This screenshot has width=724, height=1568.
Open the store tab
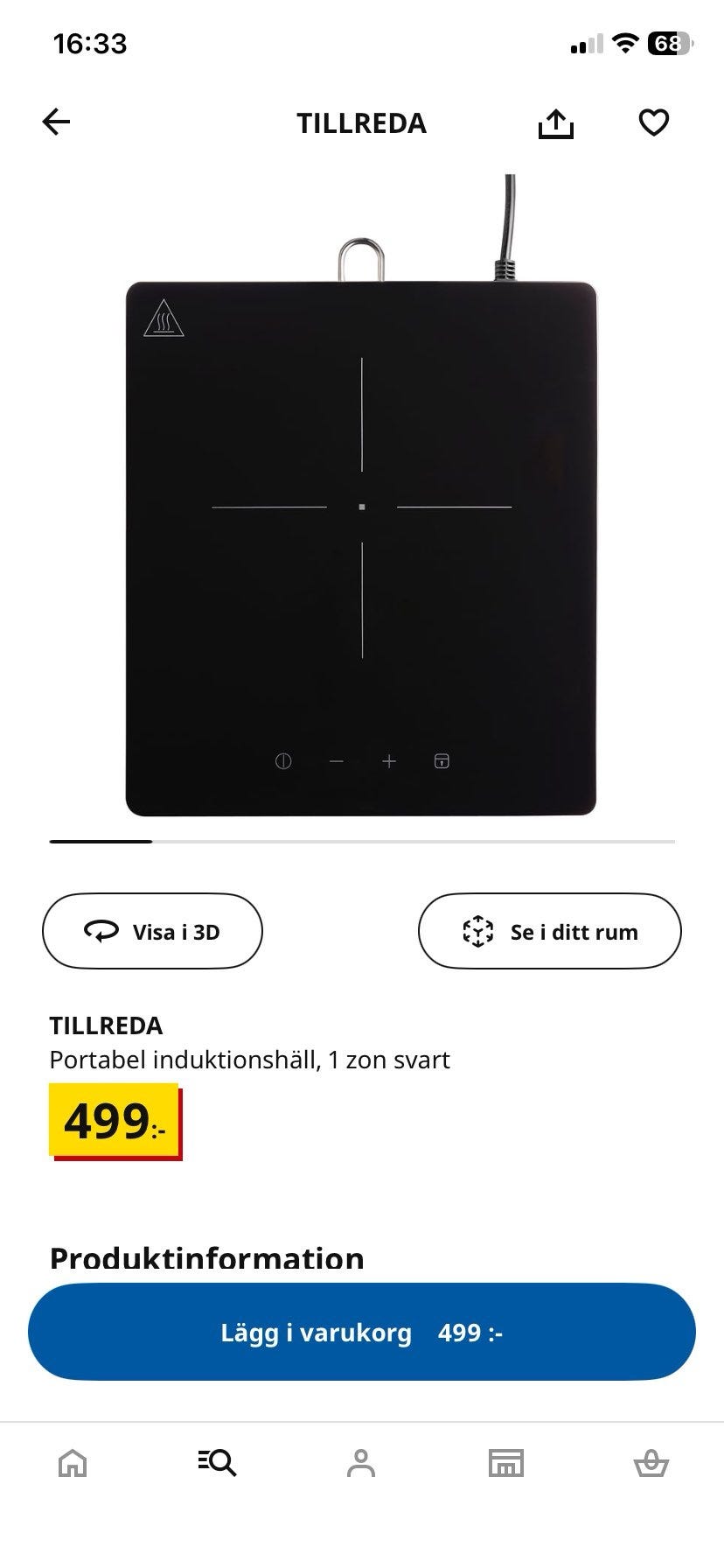(x=505, y=1463)
